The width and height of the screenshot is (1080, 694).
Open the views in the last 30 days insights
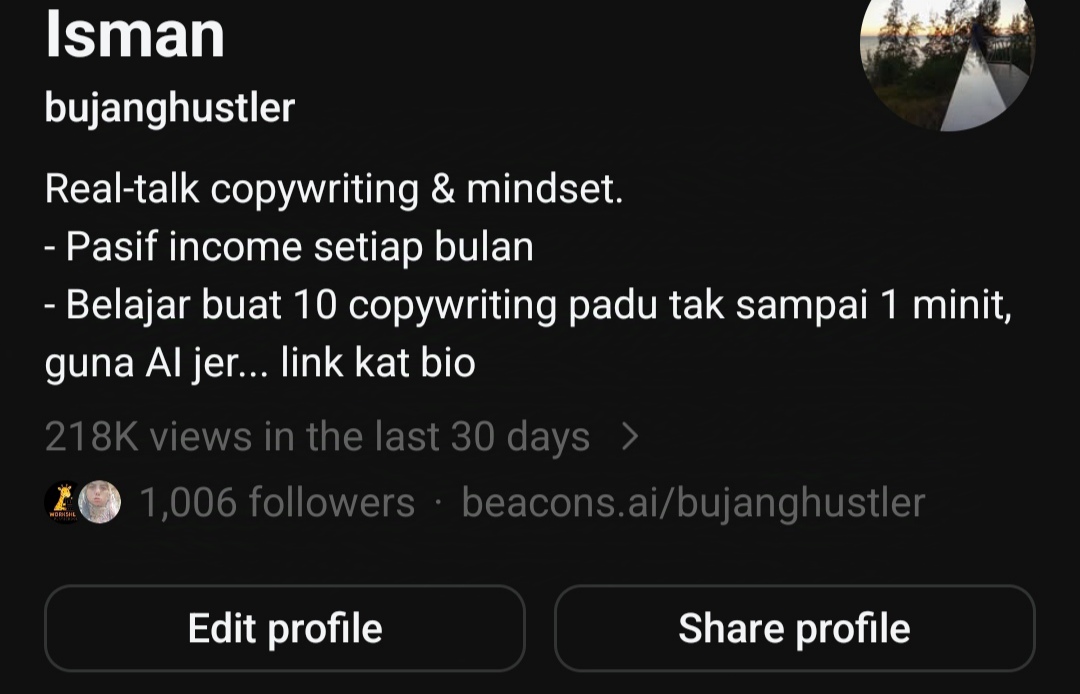(x=340, y=437)
